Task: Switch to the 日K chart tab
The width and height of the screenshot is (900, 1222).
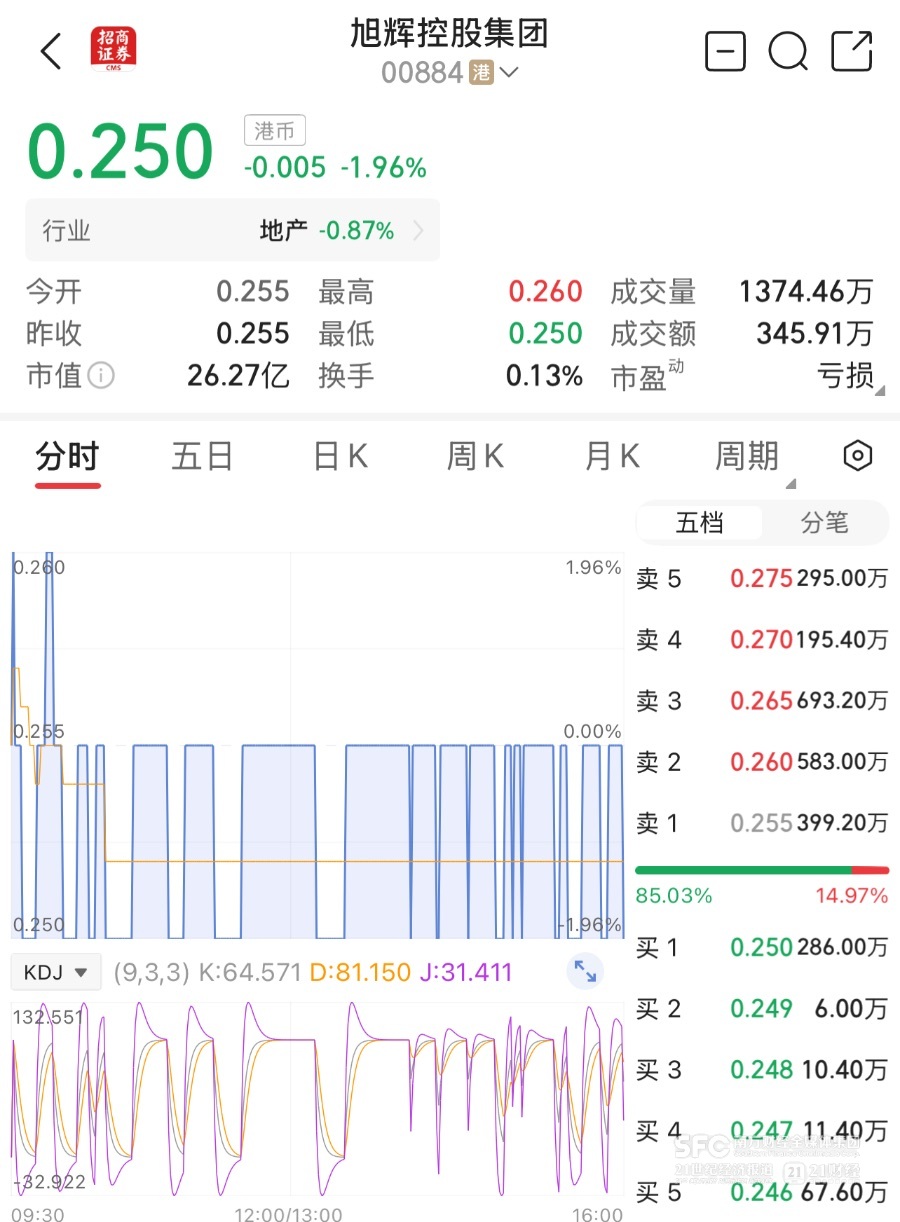Action: [x=340, y=457]
